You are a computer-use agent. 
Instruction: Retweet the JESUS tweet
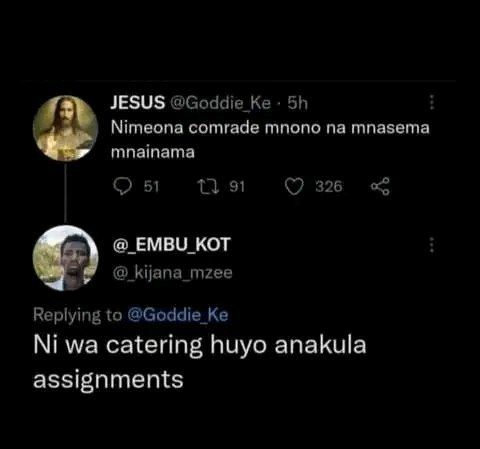(208, 186)
